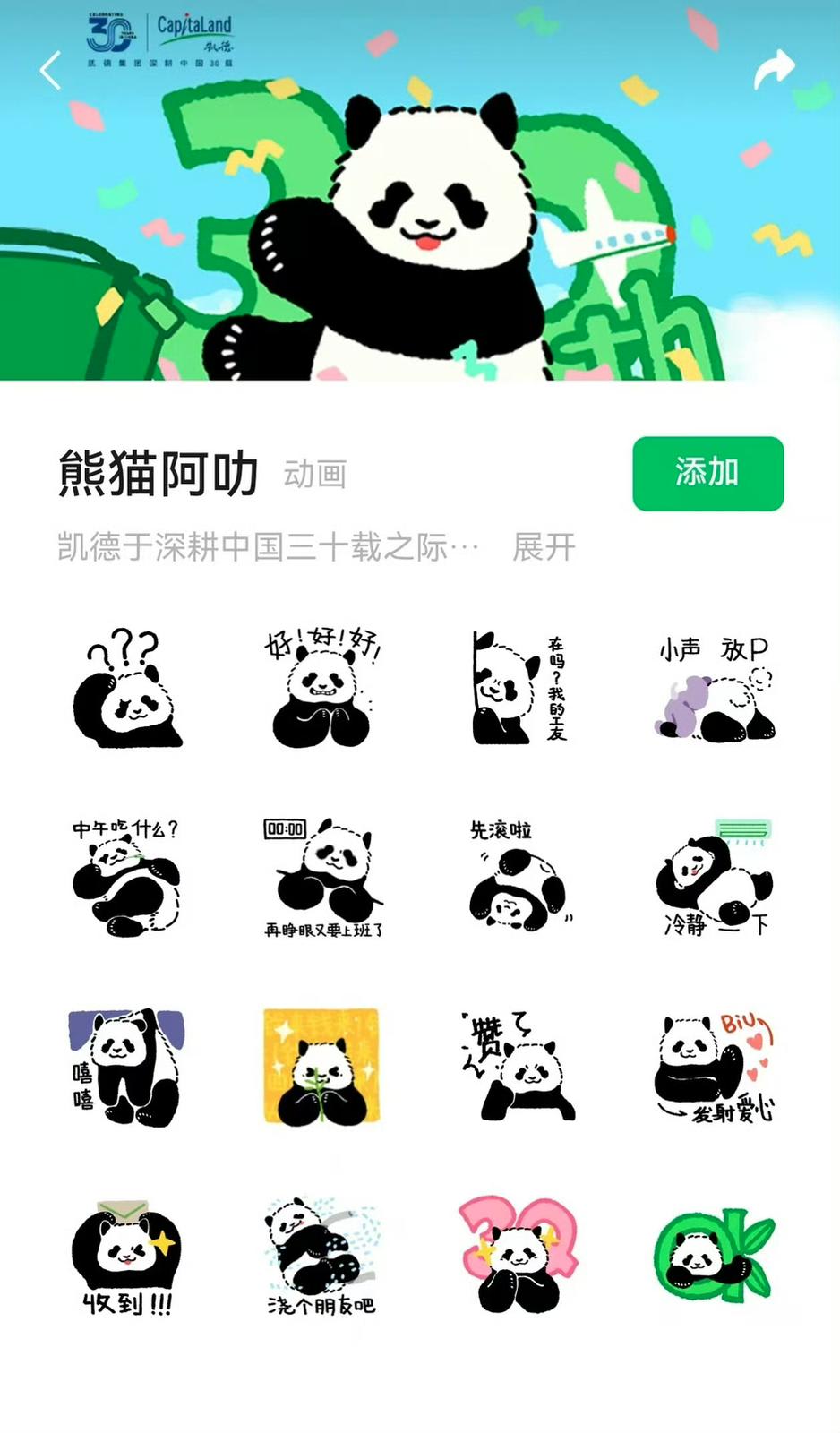View the green OK panda sticker
The width and height of the screenshot is (840, 1433).
tap(714, 1257)
